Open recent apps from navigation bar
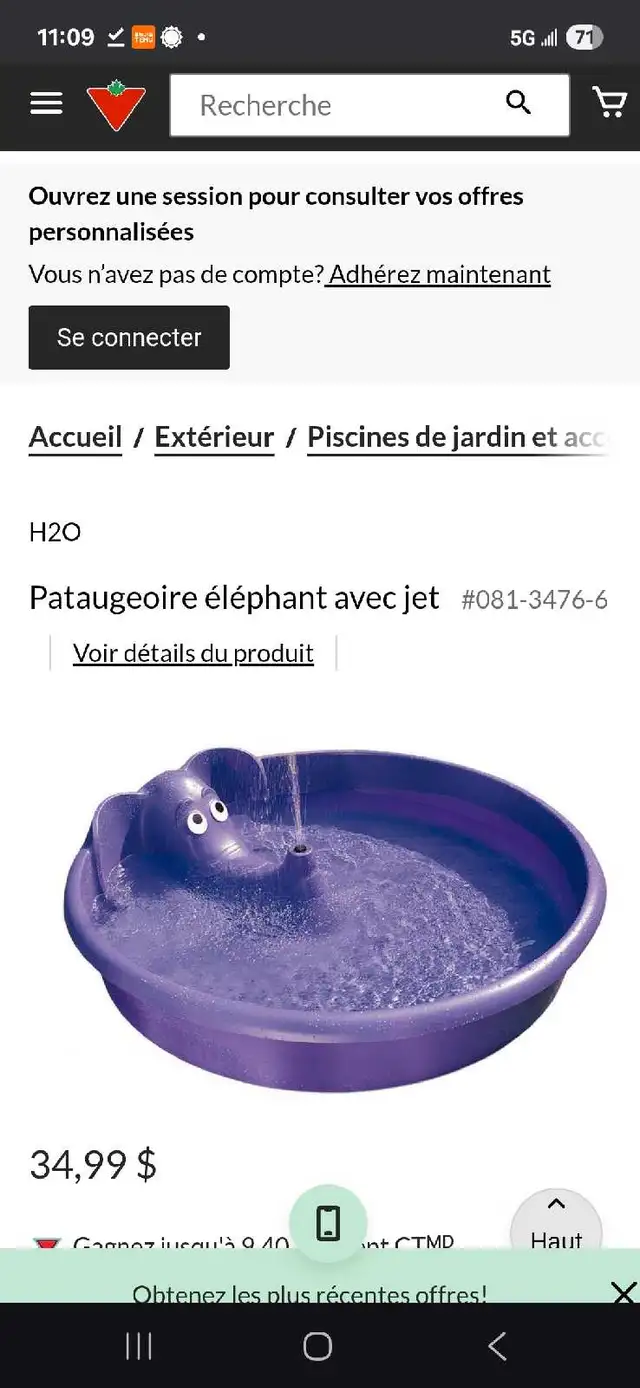 pyautogui.click(x=139, y=1346)
